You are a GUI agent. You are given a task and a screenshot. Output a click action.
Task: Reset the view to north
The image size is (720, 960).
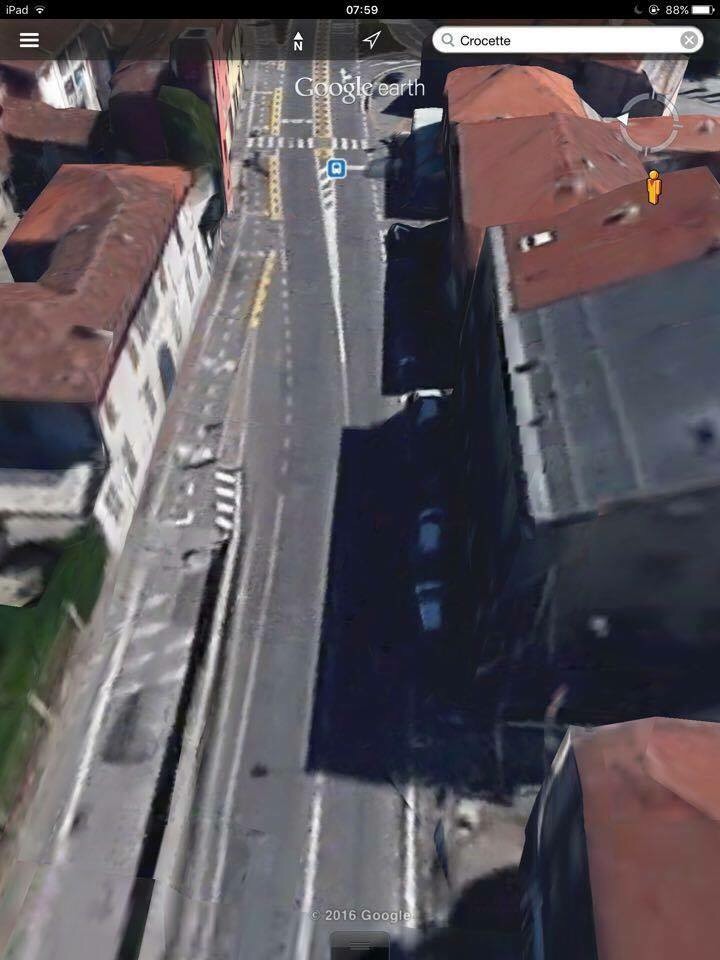click(298, 41)
